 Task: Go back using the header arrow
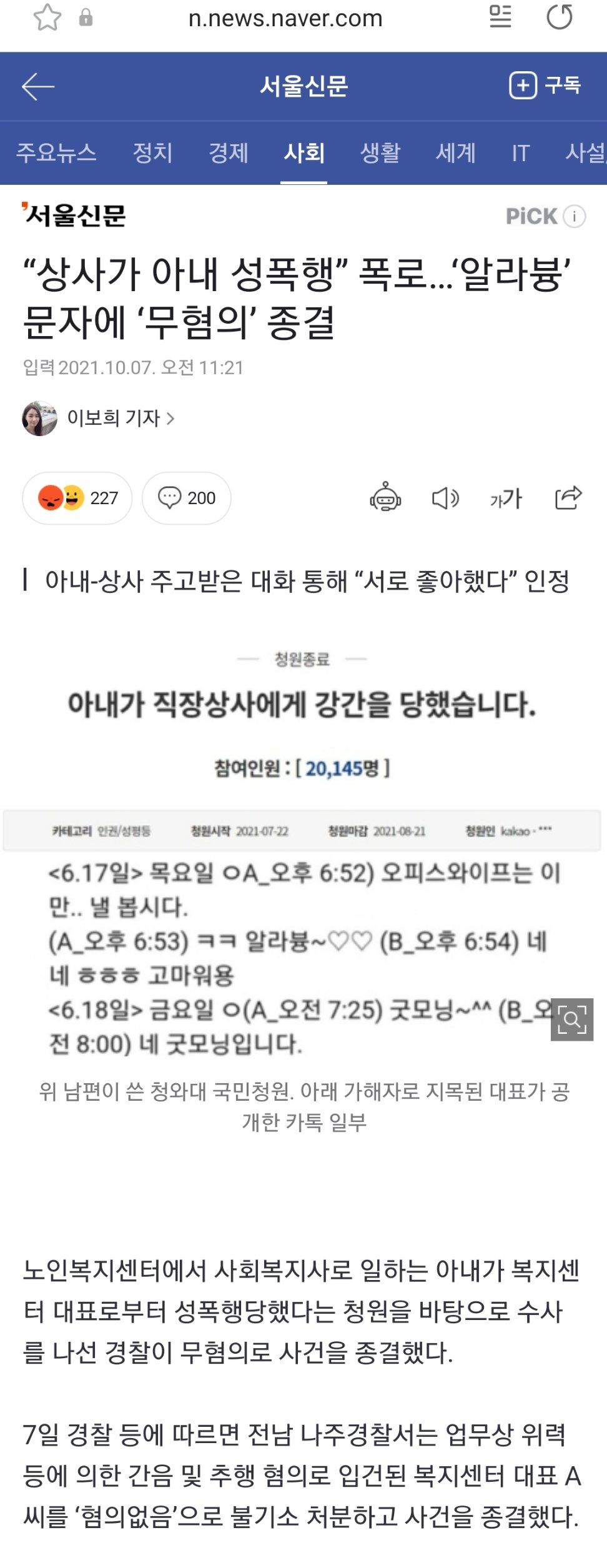click(38, 86)
